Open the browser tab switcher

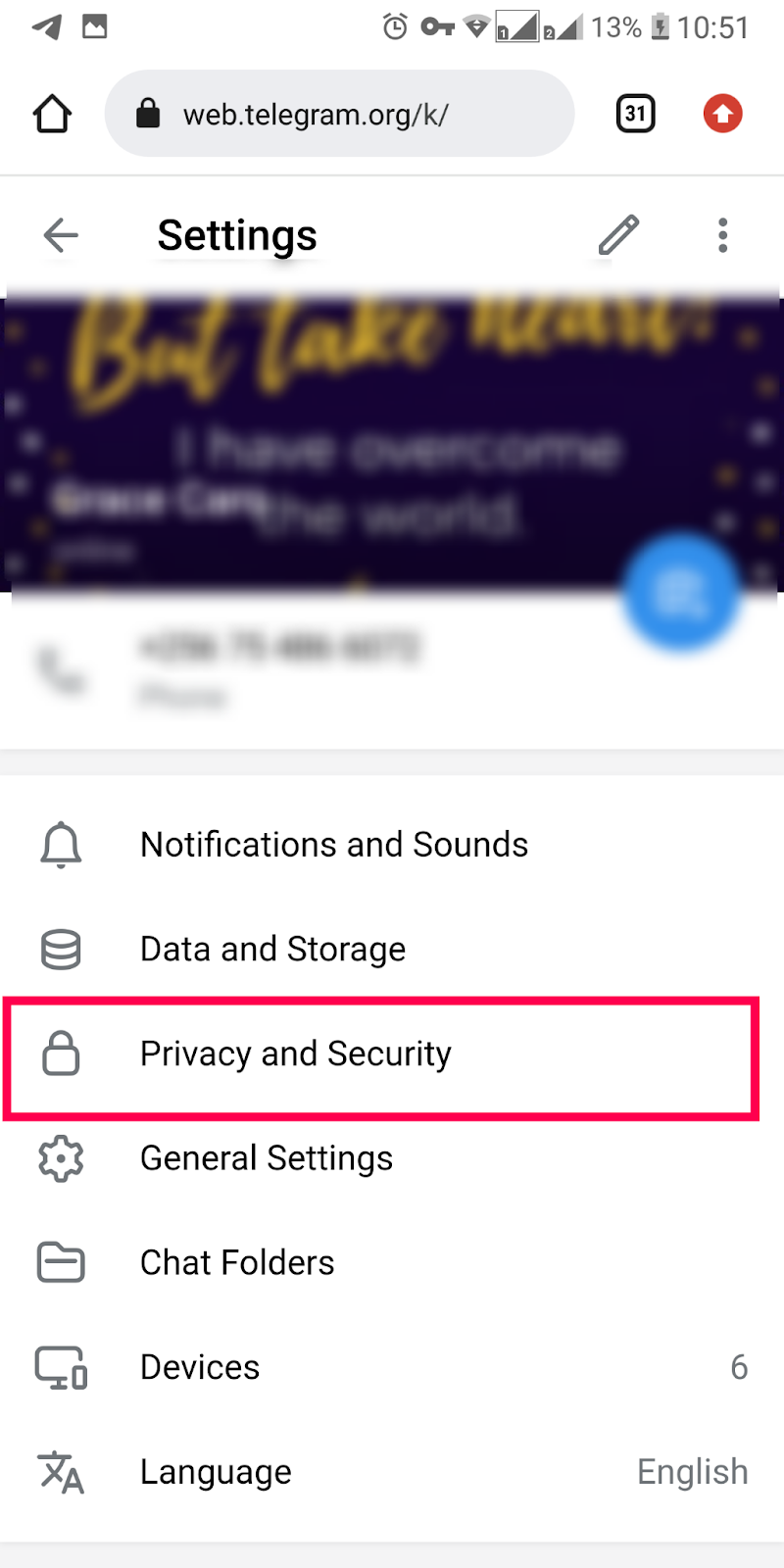pos(635,114)
